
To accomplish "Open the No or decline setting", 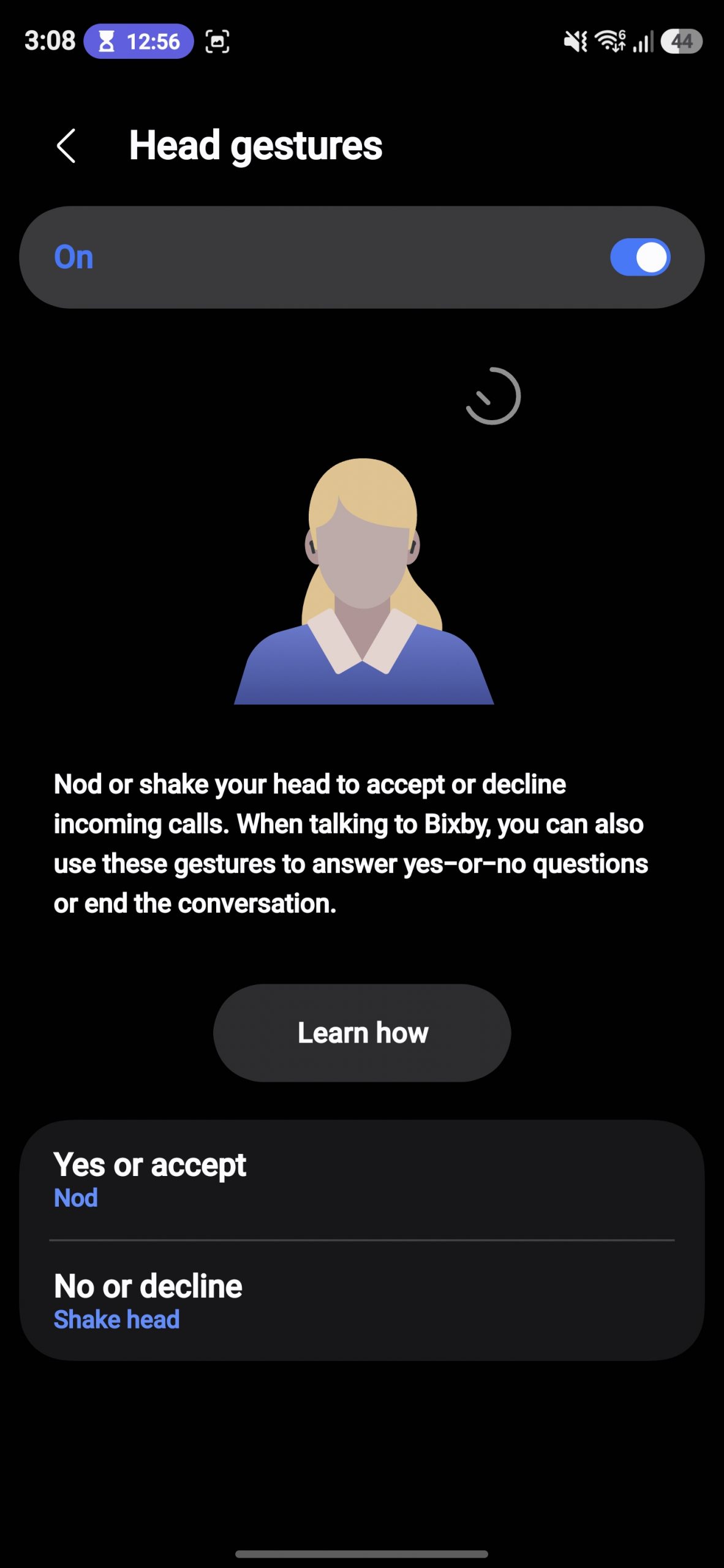I will 361,1301.
